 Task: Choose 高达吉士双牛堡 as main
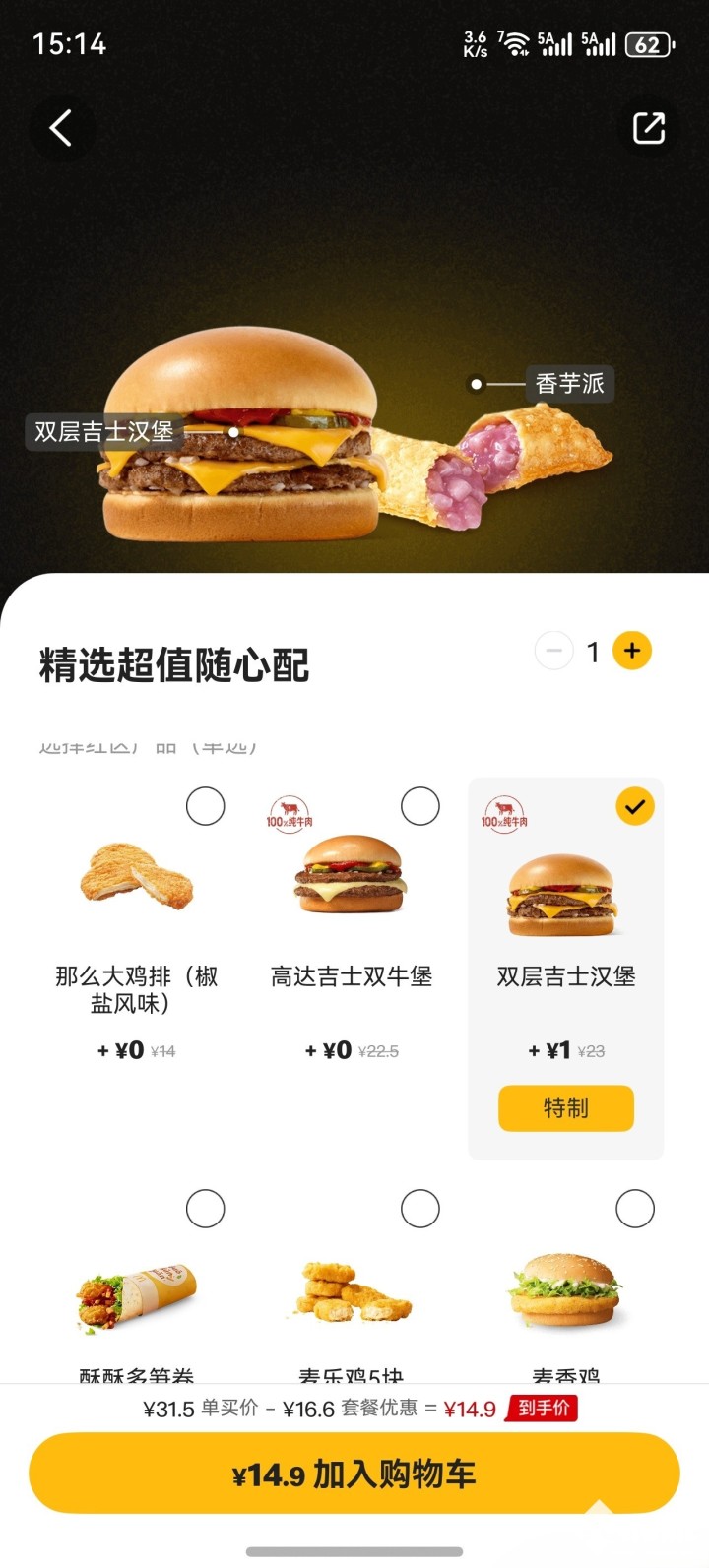420,807
